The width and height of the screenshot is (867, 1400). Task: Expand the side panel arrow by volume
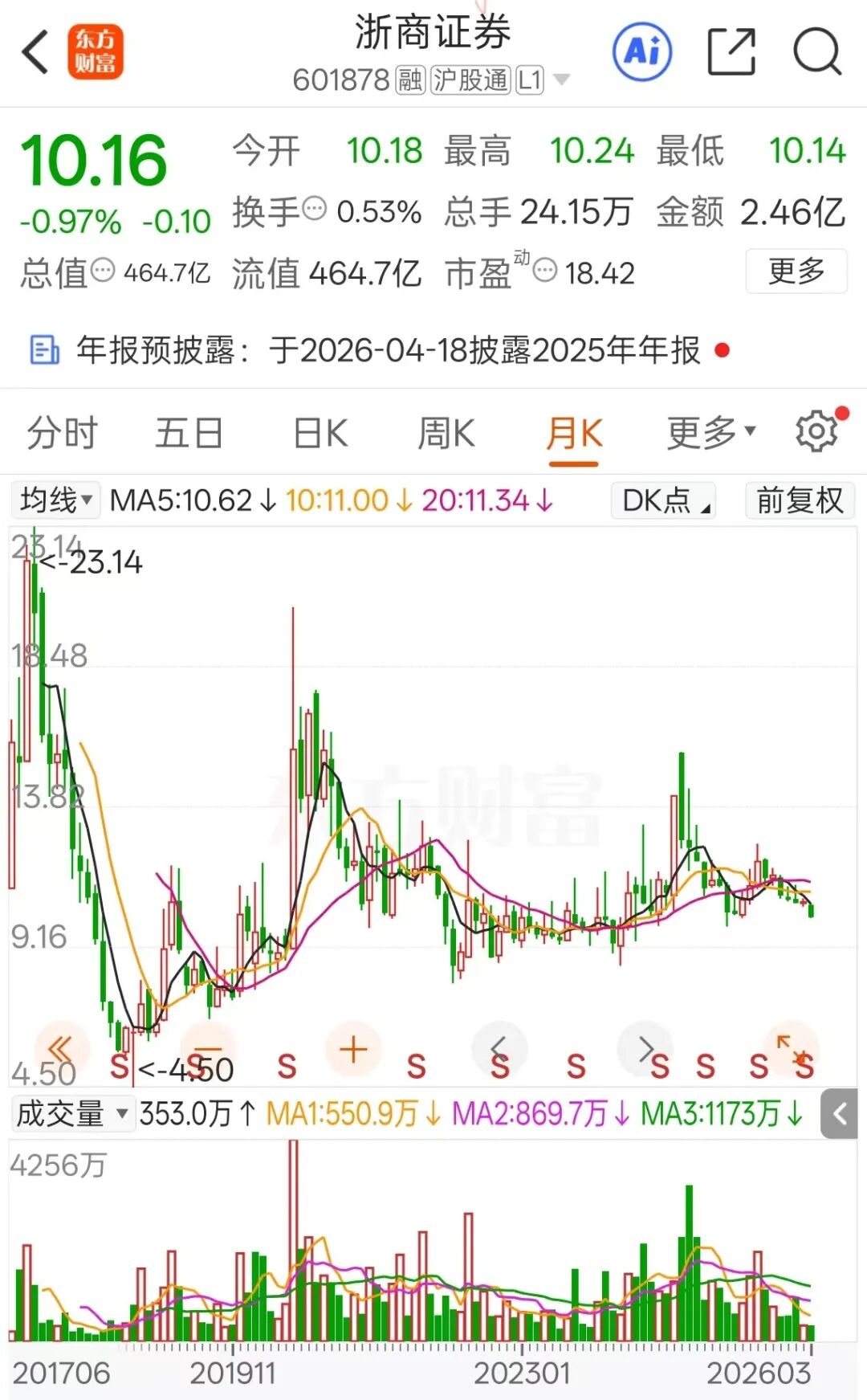[840, 1114]
